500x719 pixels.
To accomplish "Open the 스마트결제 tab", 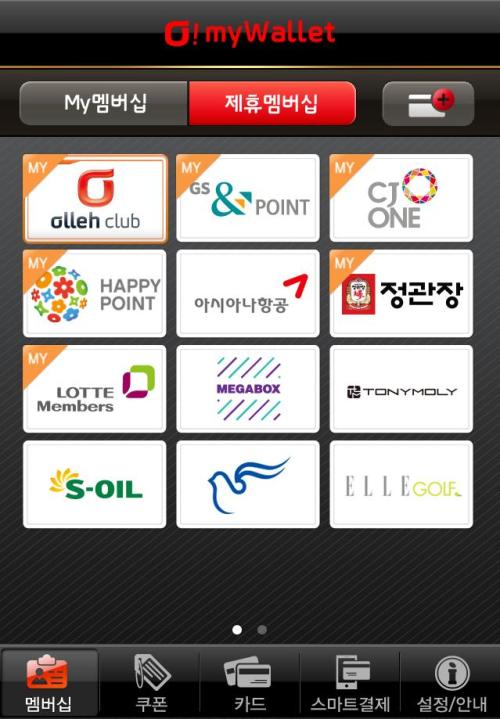I will pos(350,683).
